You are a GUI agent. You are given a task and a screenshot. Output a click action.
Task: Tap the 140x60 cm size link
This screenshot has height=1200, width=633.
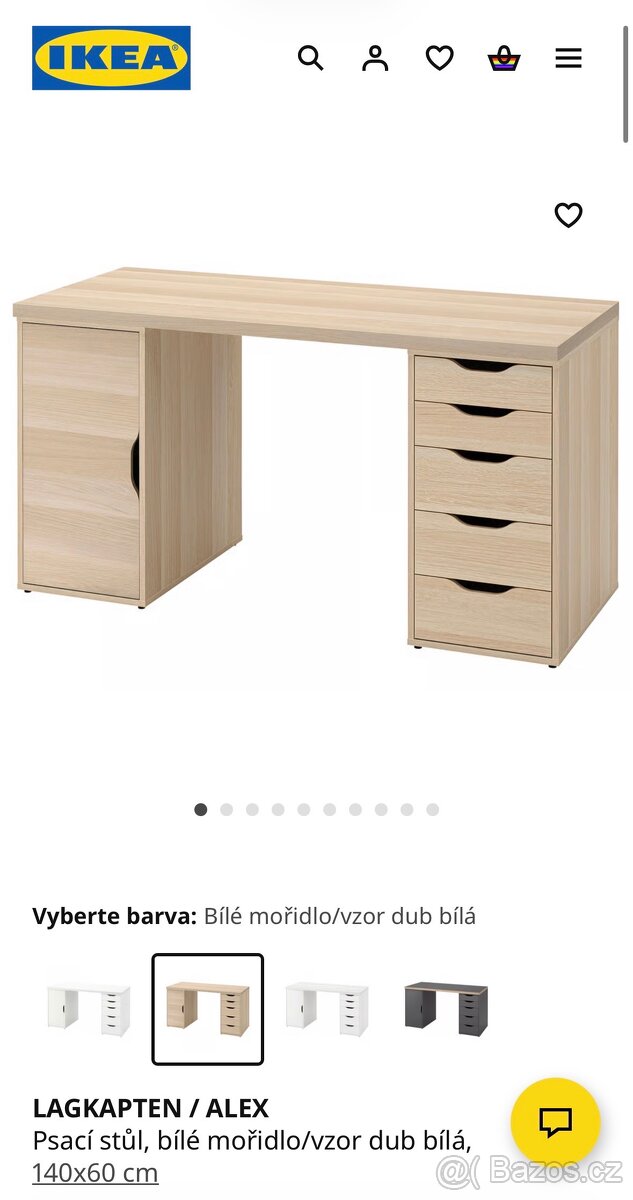point(95,1172)
